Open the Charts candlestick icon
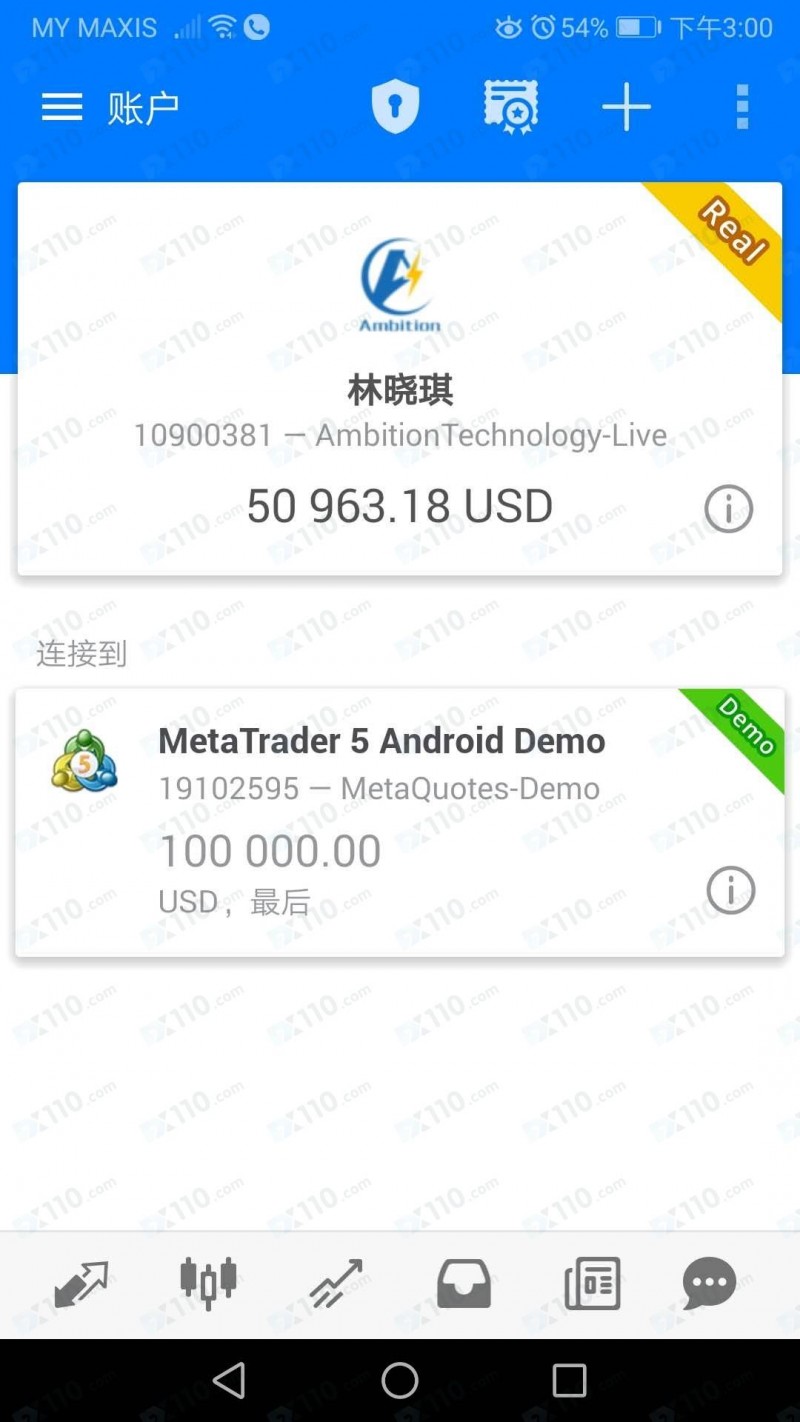 208,1283
